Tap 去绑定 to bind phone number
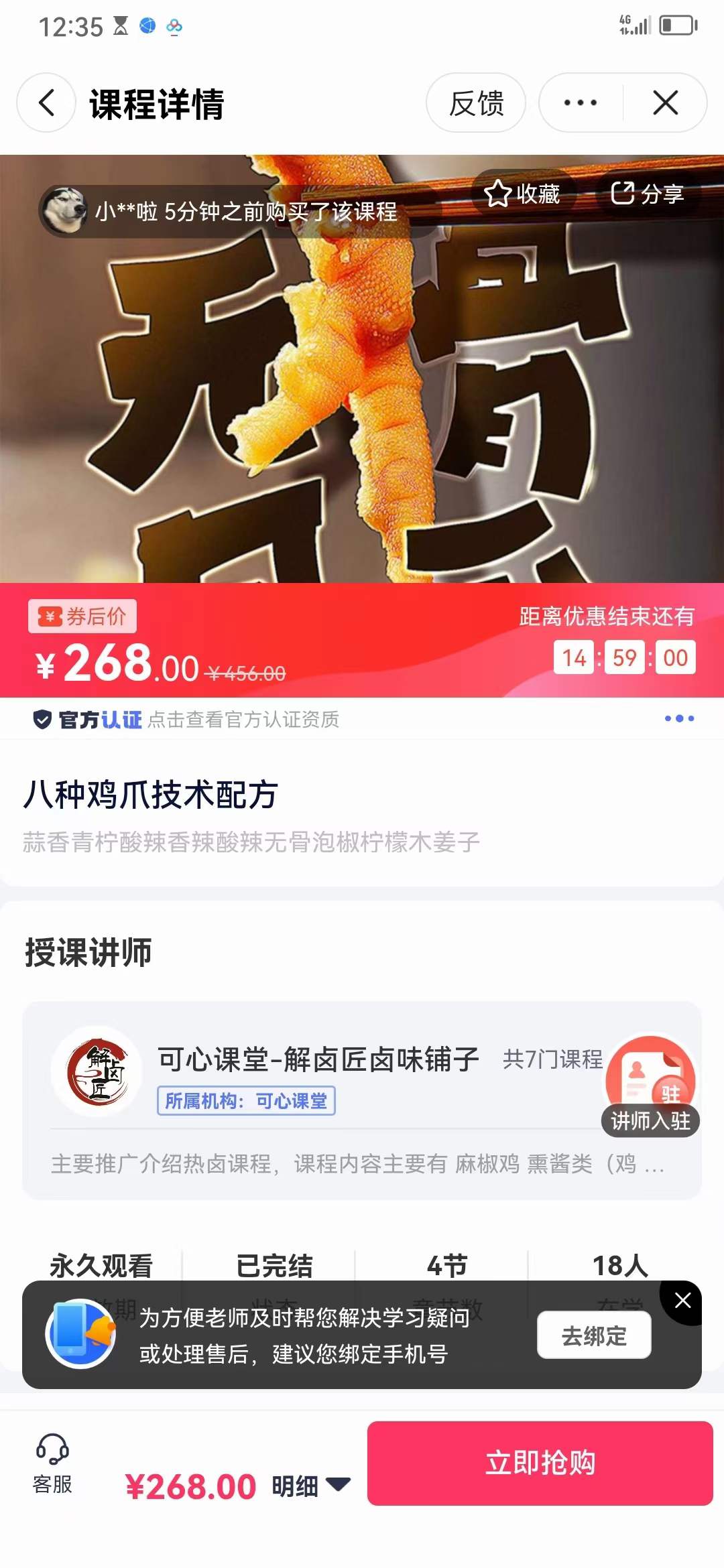The width and height of the screenshot is (724, 1568). click(594, 1335)
